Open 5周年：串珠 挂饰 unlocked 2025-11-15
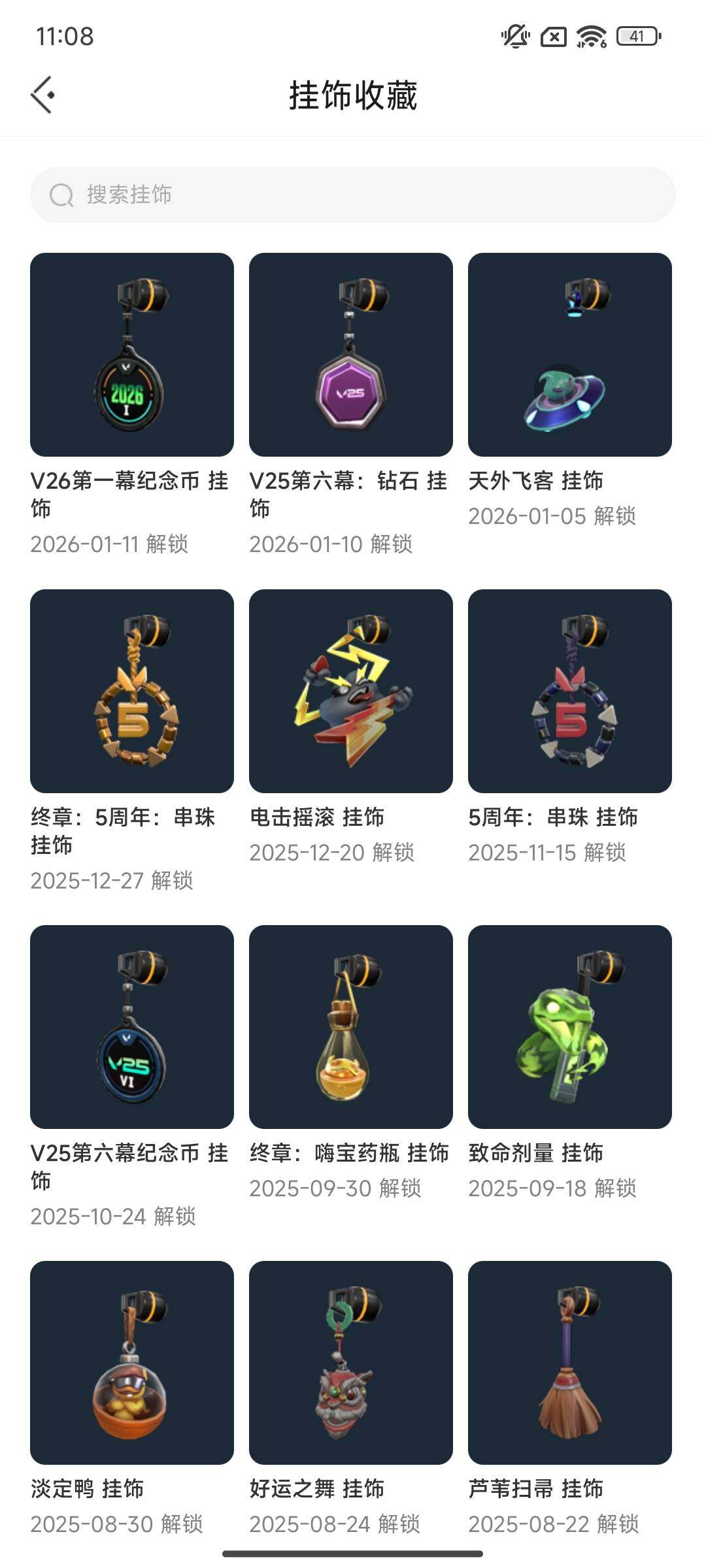706x1568 pixels. pos(570,691)
